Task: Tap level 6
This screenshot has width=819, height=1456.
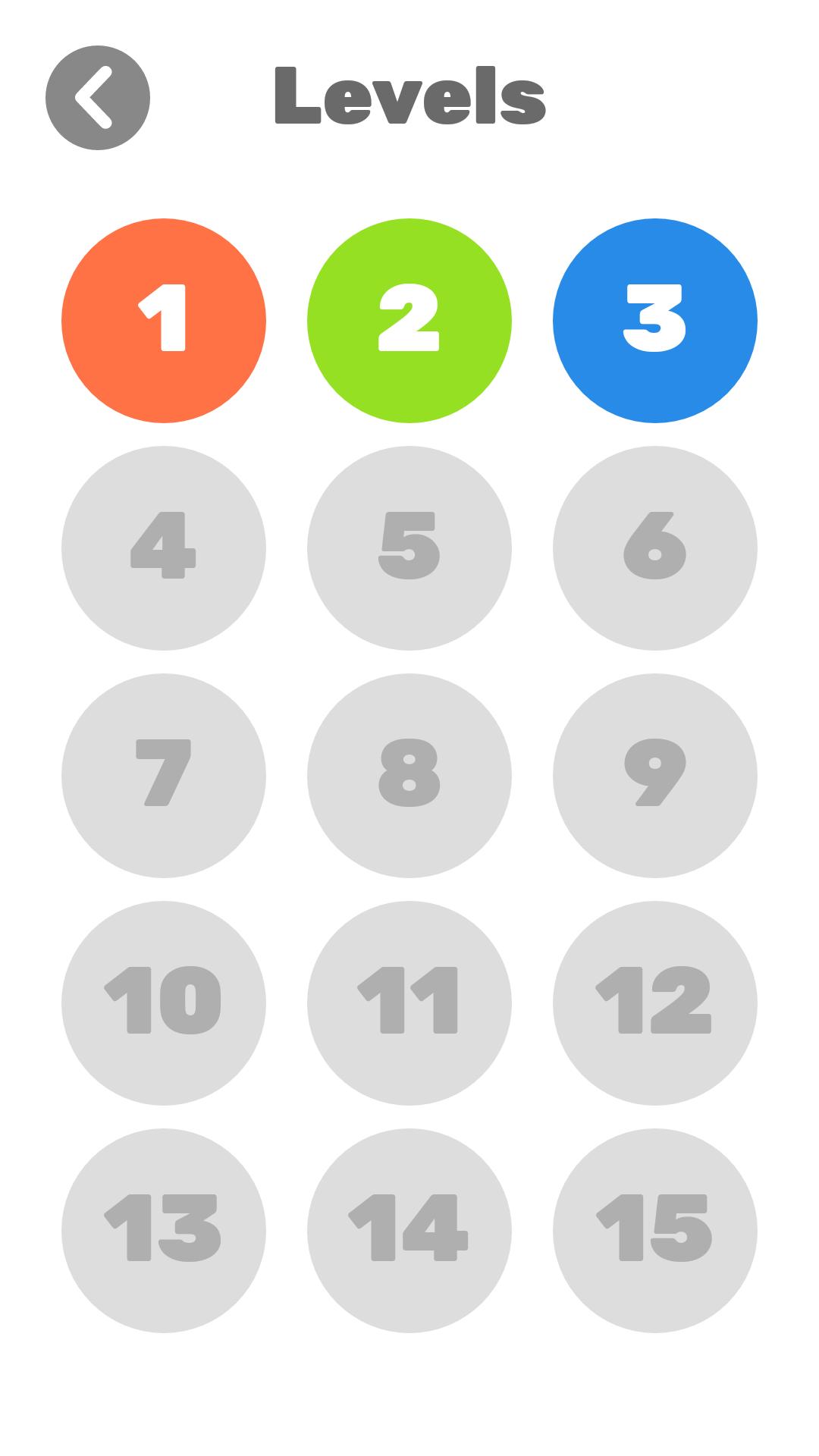Action: [x=655, y=548]
